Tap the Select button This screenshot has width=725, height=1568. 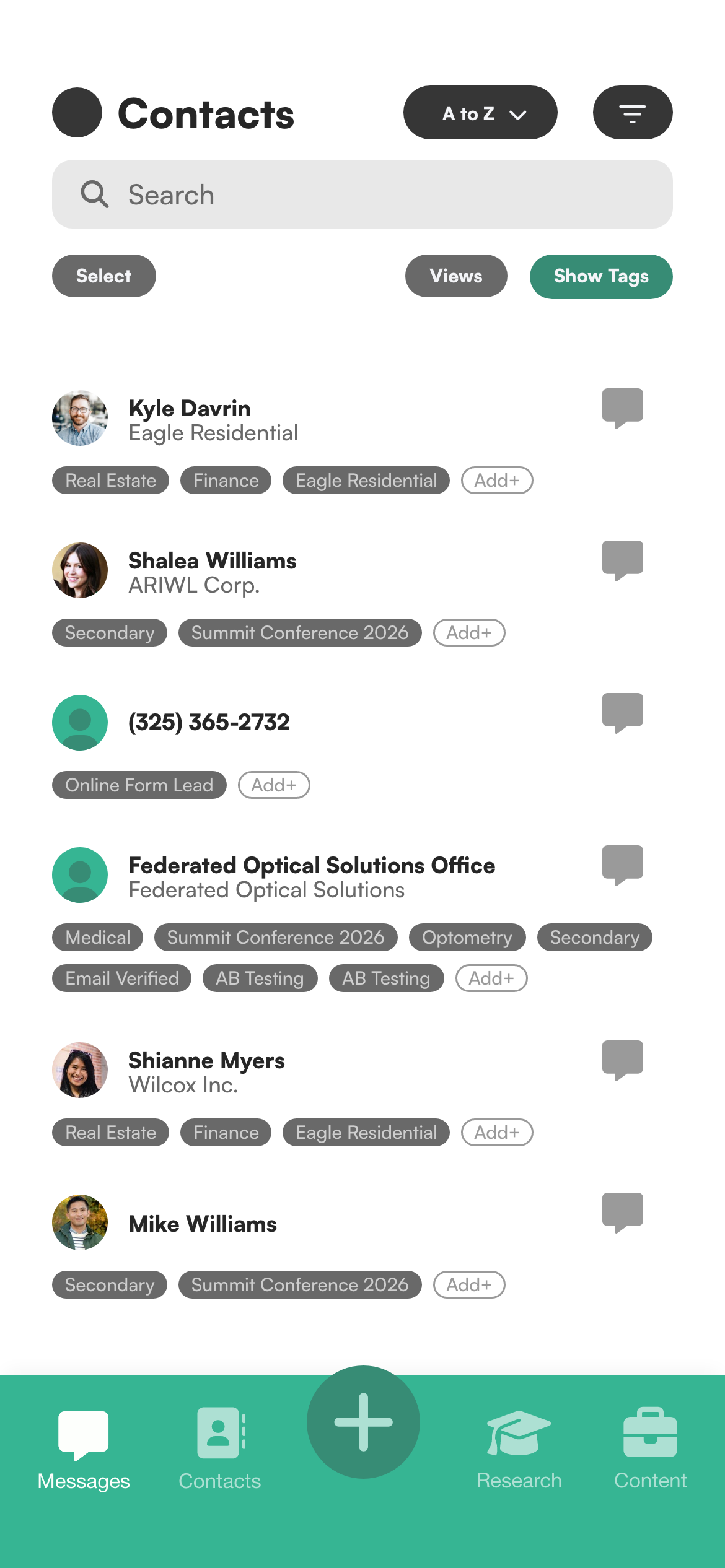click(x=103, y=276)
